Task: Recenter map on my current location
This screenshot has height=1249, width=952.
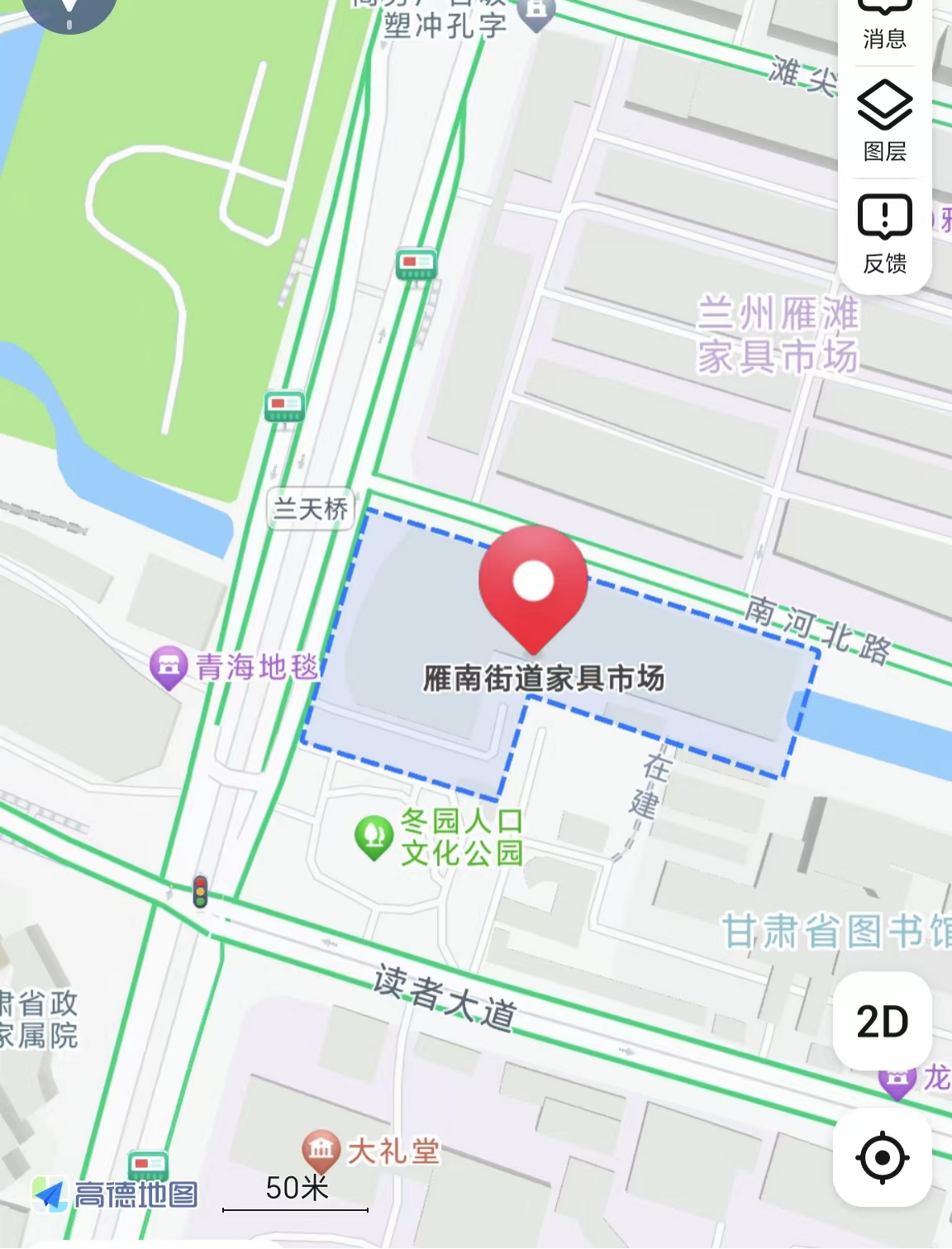Action: pos(882,1157)
